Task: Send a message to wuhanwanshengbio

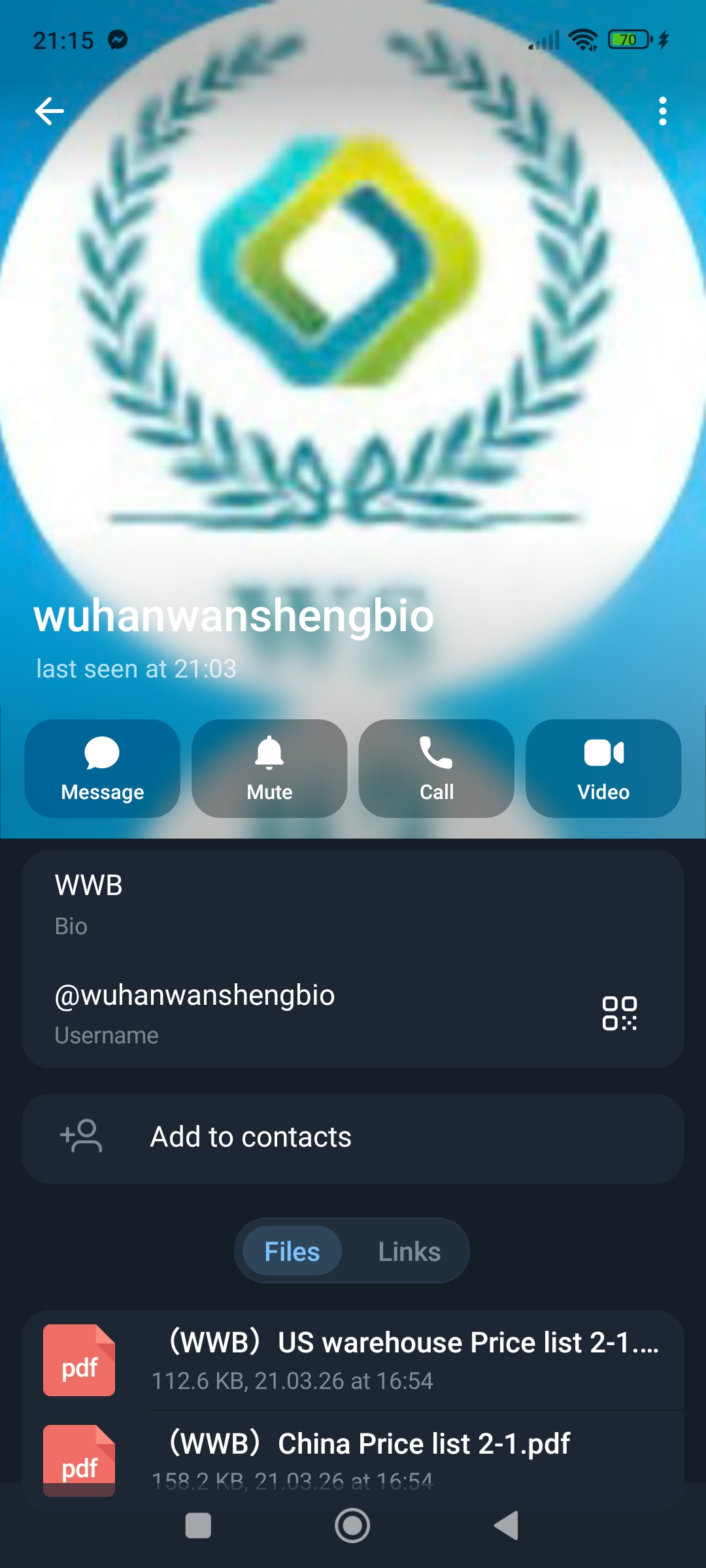Action: [103, 768]
